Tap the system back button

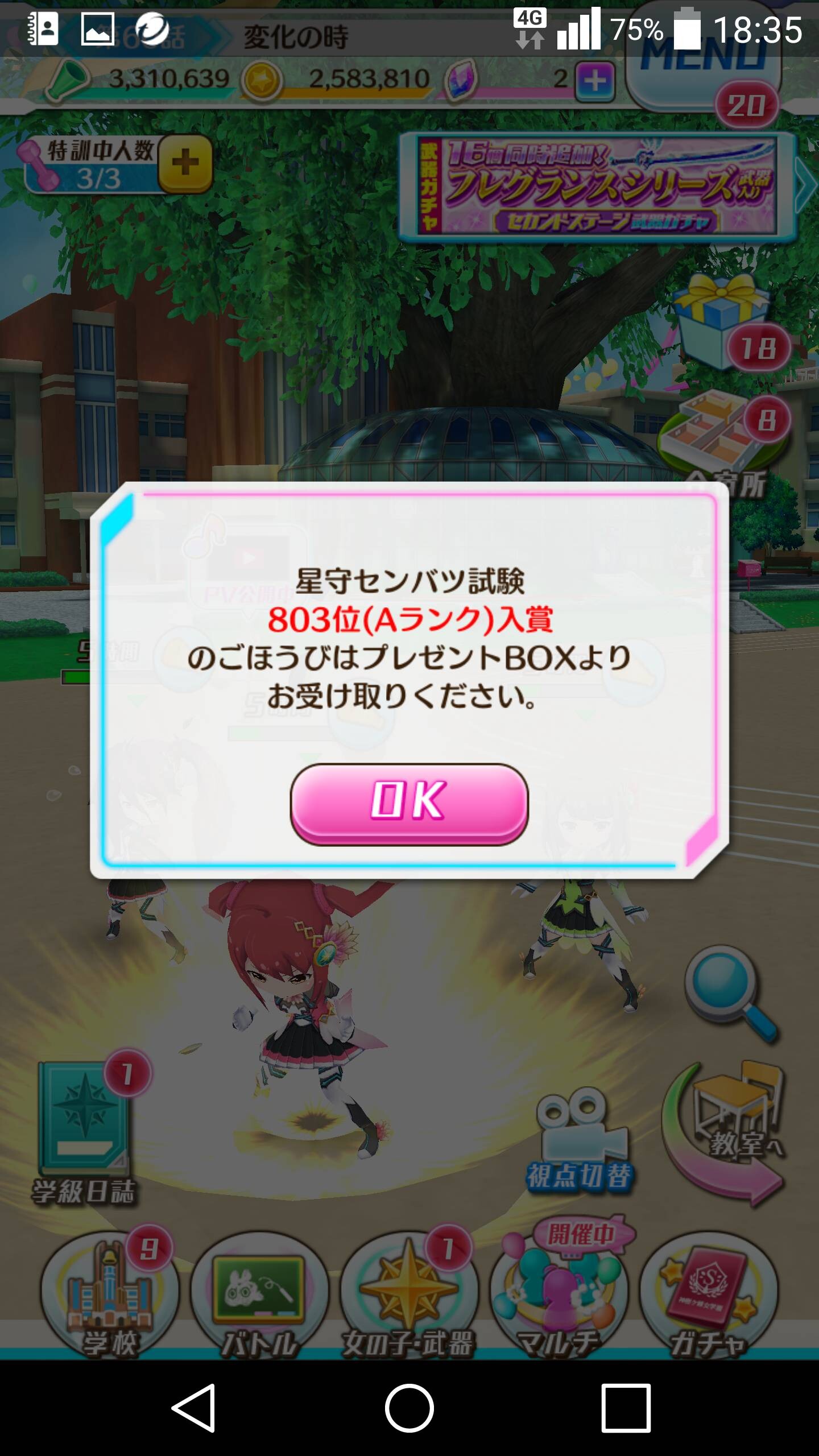pos(193,1408)
